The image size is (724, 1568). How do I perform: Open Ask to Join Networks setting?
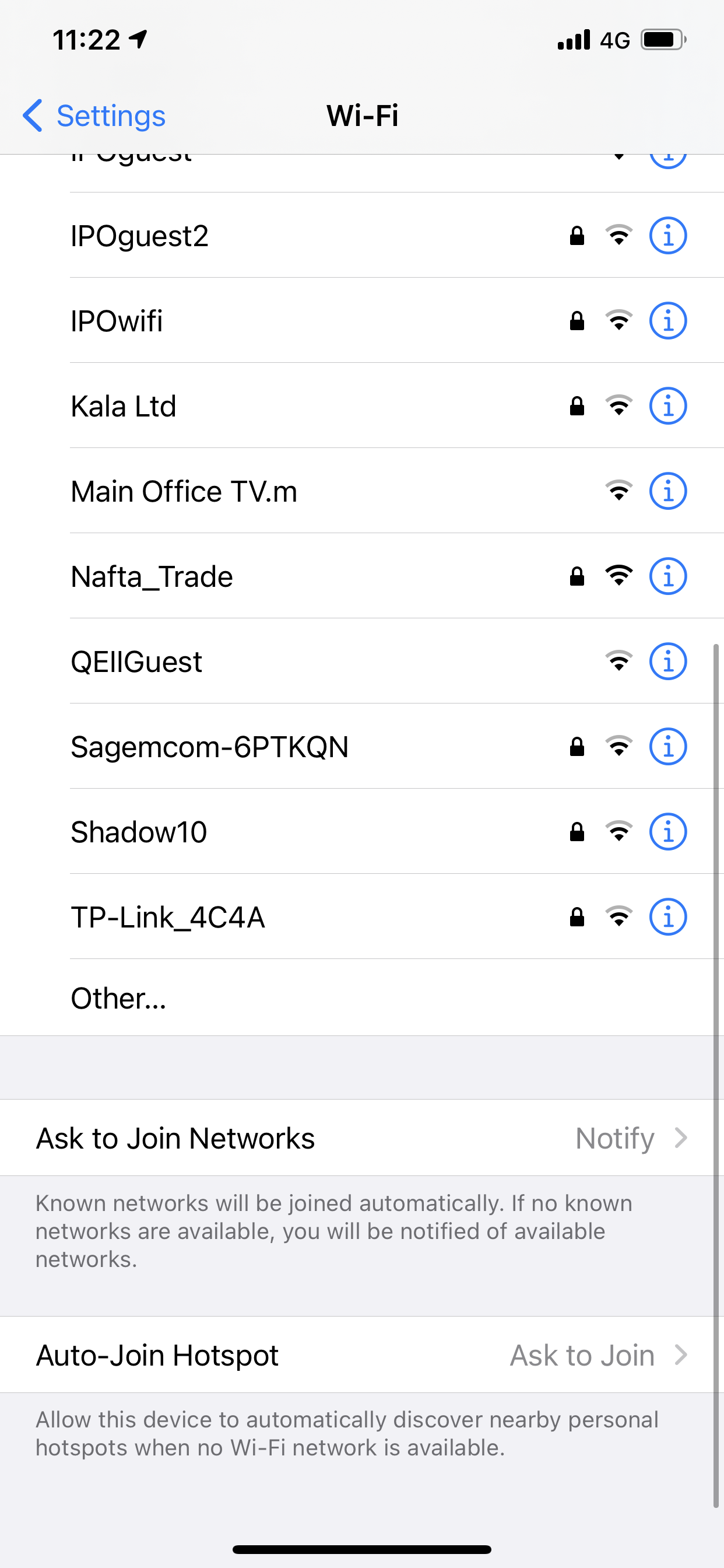tap(362, 1137)
